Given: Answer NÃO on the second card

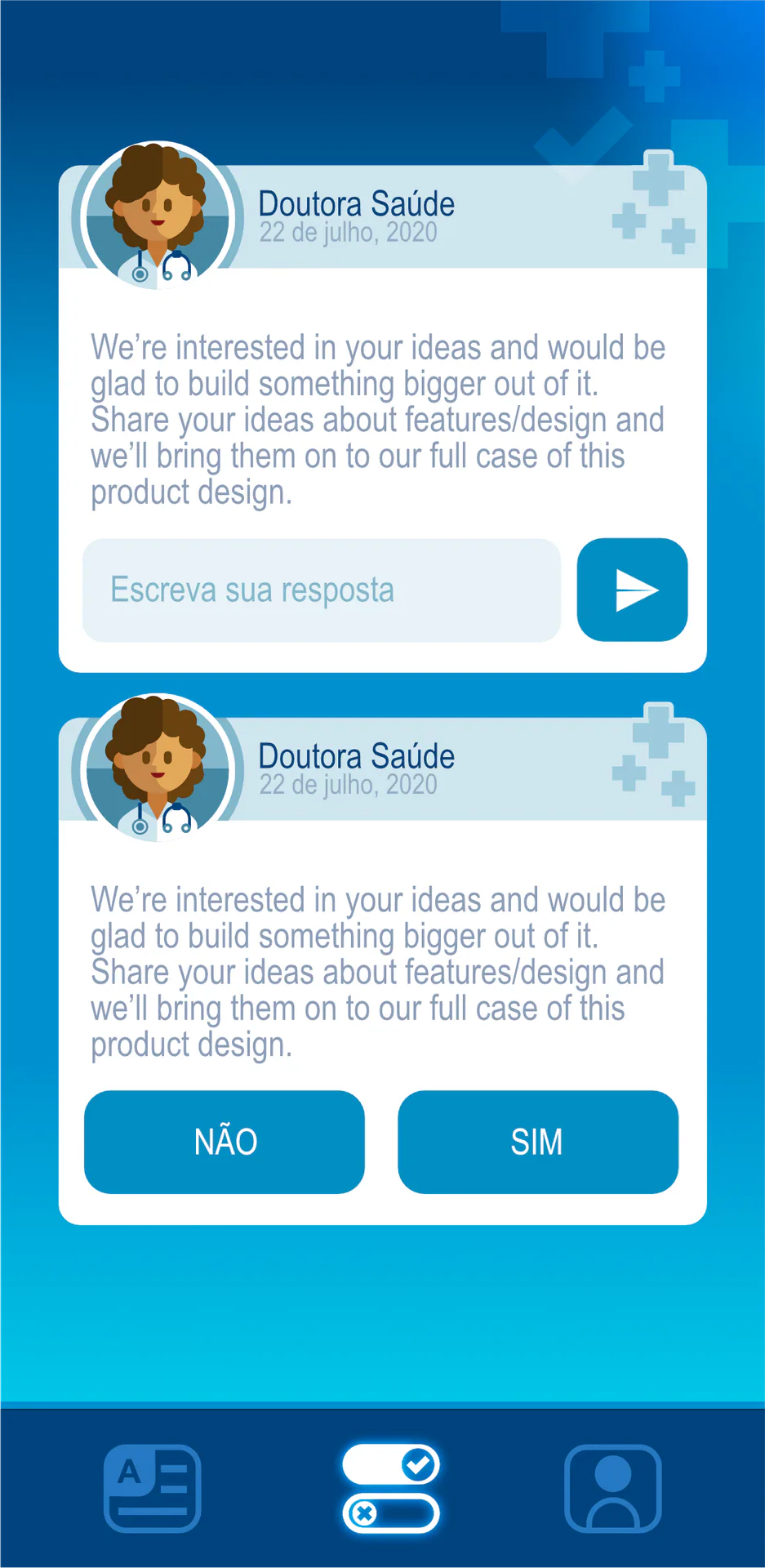Looking at the screenshot, I should [x=225, y=1142].
